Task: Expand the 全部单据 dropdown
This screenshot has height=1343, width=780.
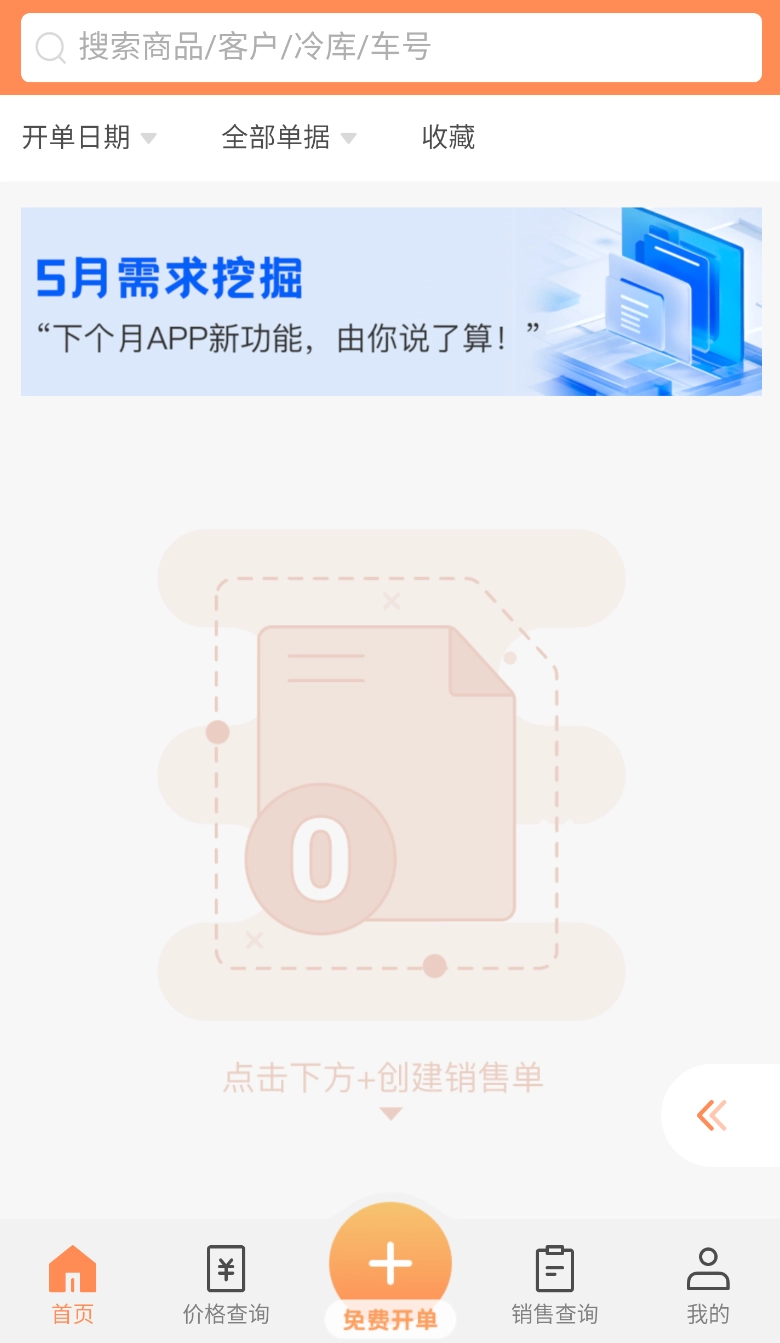Action: [x=288, y=137]
